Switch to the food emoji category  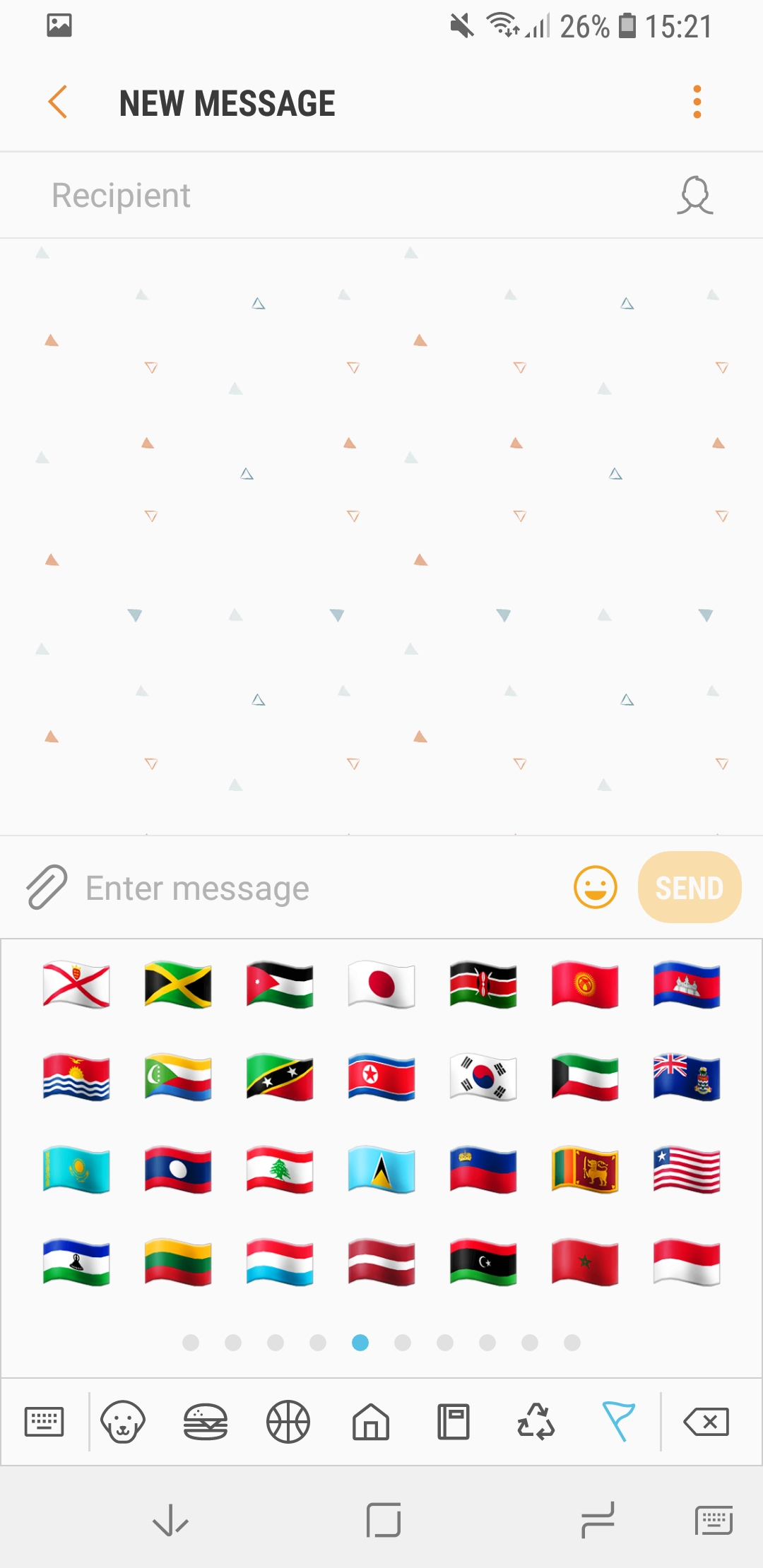point(206,1421)
